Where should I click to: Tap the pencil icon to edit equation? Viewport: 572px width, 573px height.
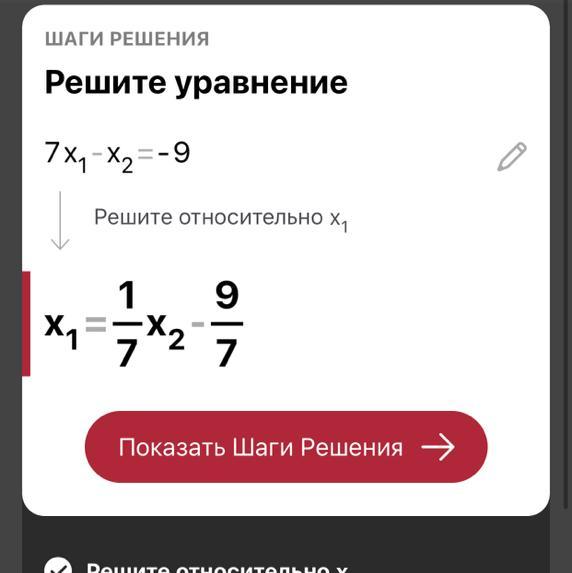[512, 156]
